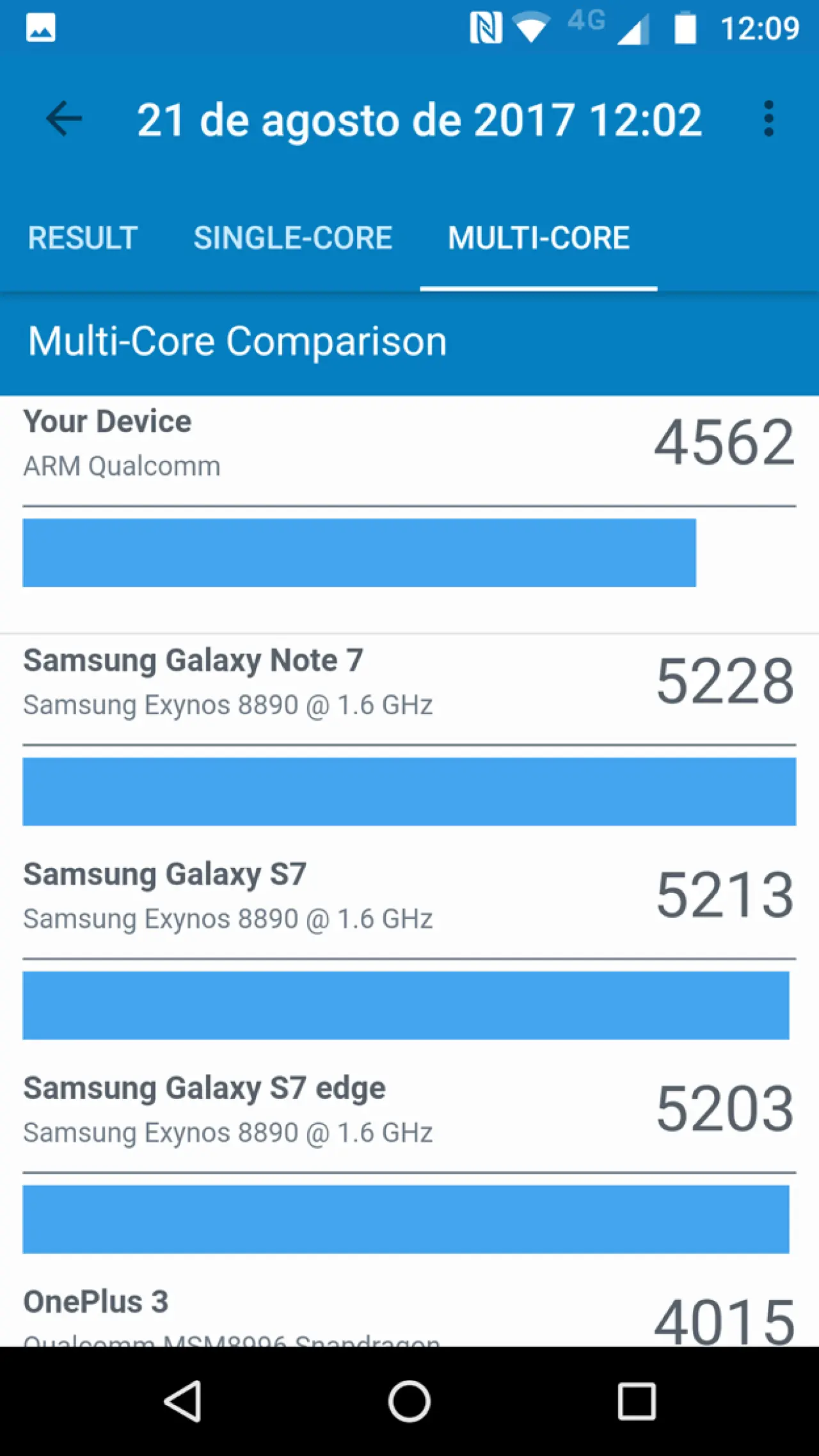Viewport: 819px width, 1456px height.
Task: Switch to the Single-Core tab
Action: [293, 238]
